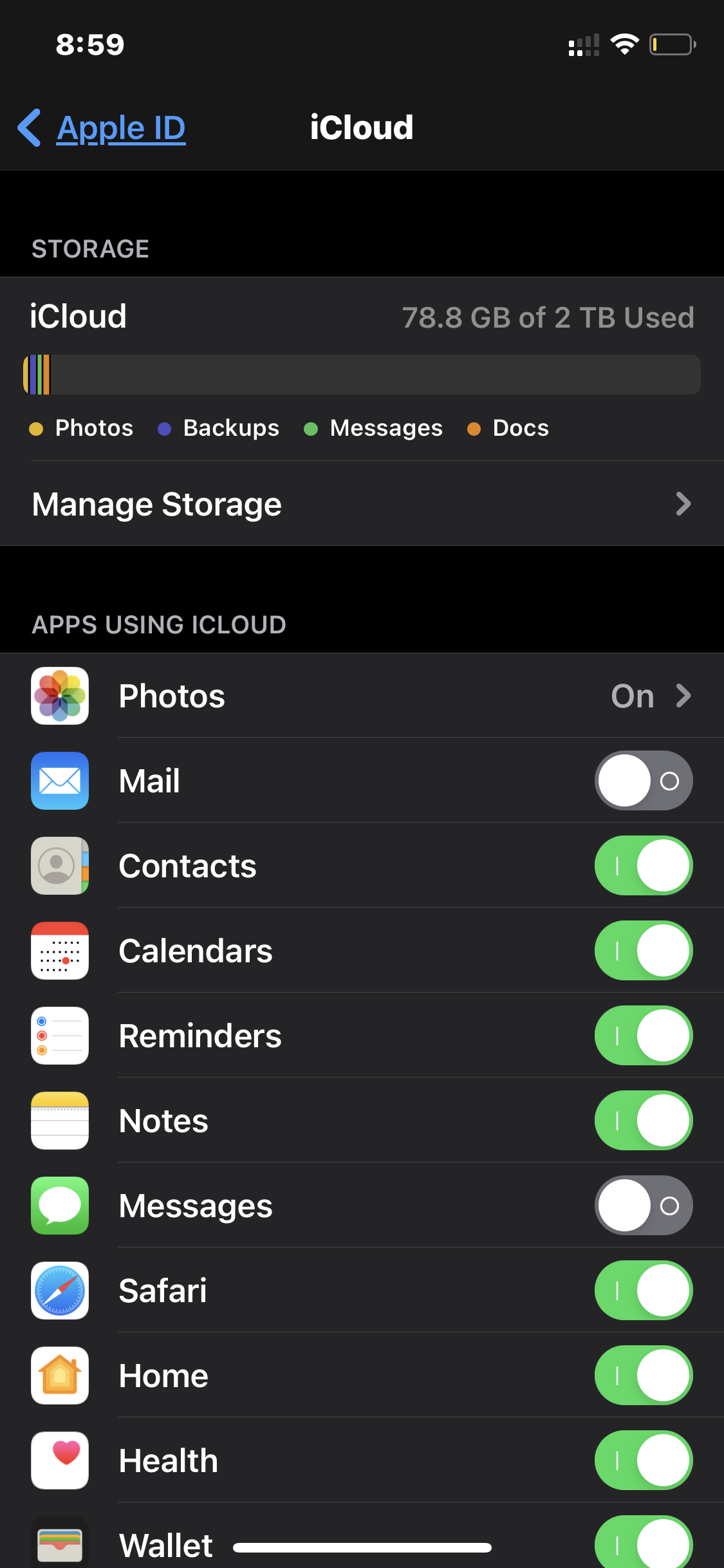The image size is (724, 1568).
Task: Open Photos iCloud settings
Action: 362,696
